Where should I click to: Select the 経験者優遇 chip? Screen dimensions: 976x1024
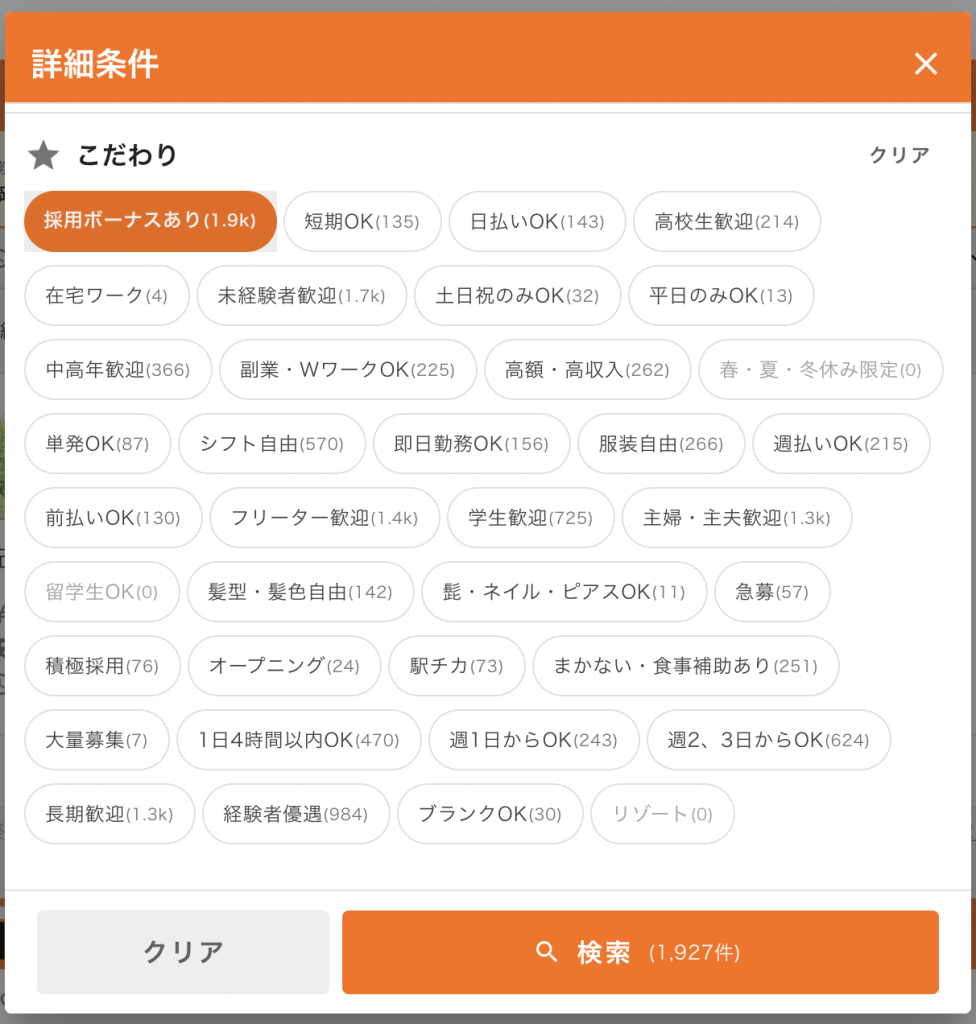click(x=295, y=813)
